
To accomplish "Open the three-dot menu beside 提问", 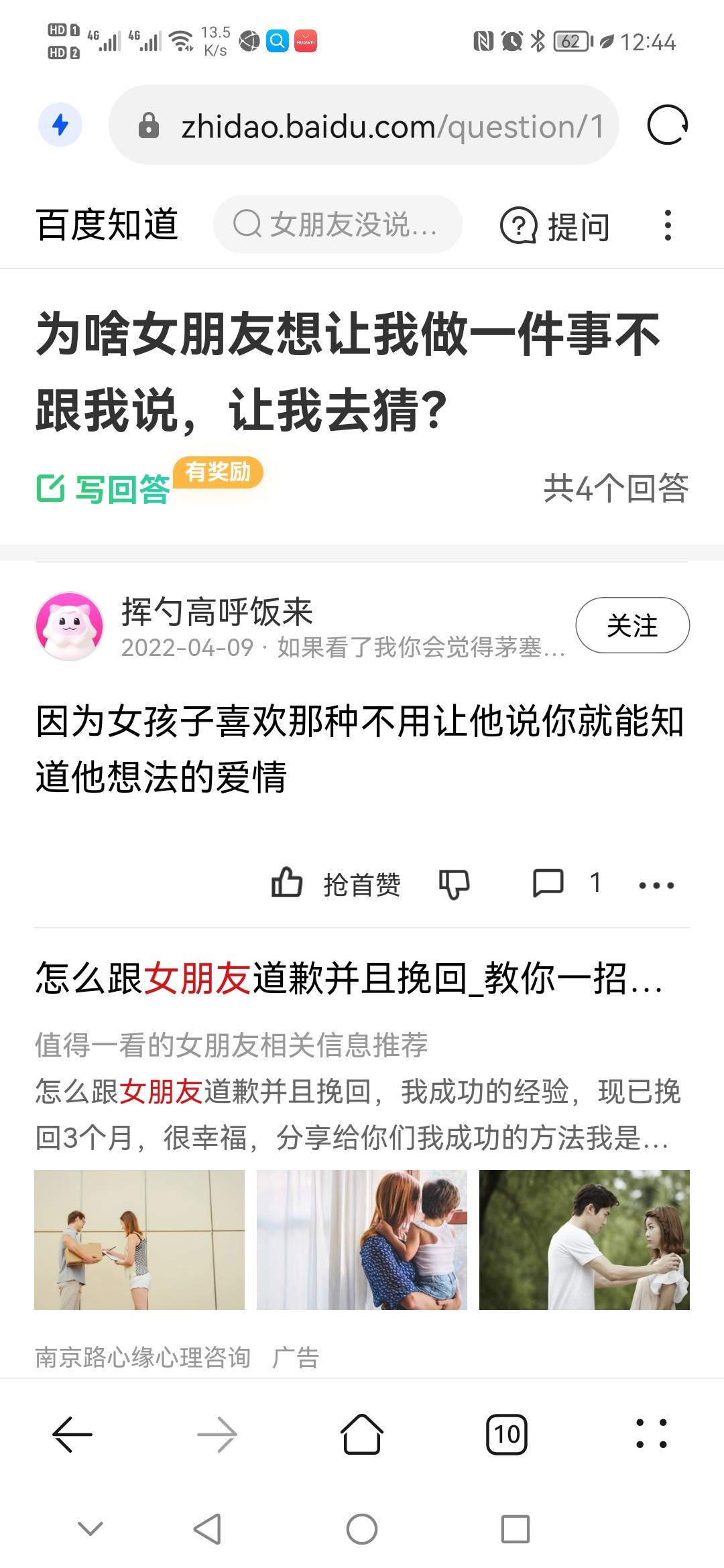I will [667, 225].
